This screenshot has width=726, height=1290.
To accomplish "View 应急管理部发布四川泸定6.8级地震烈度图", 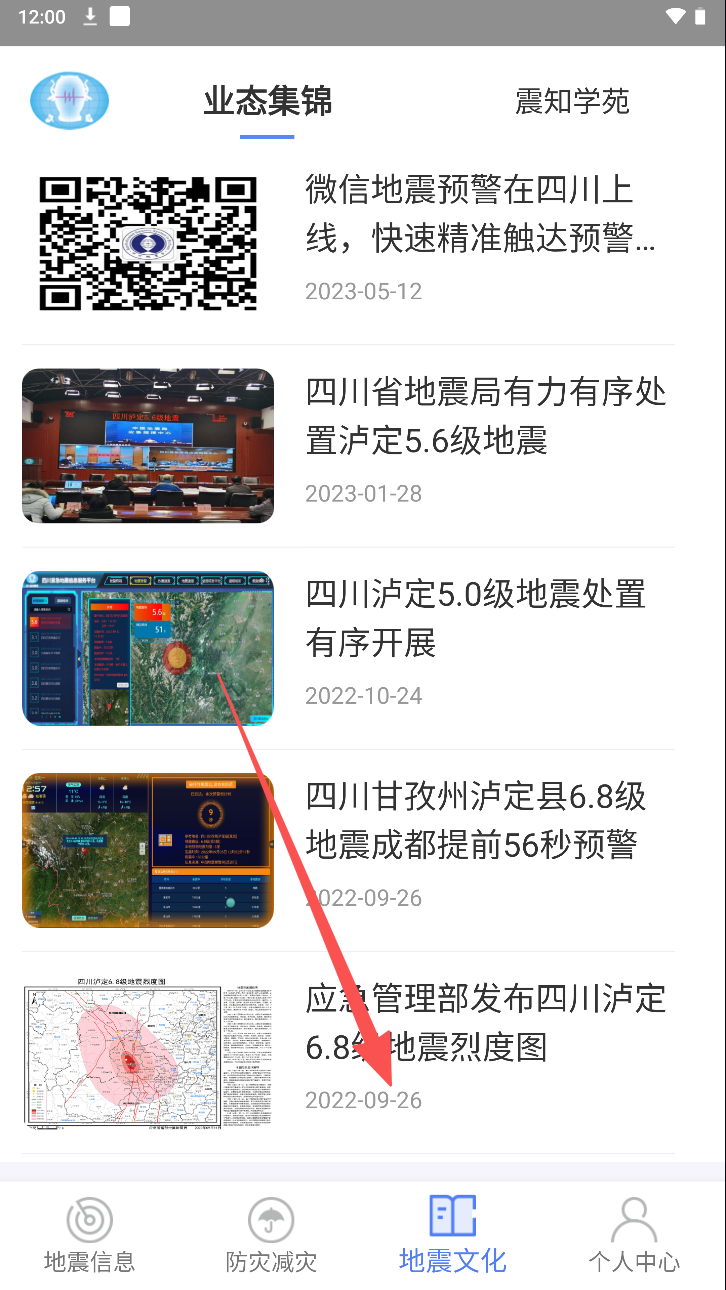I will (x=485, y=1022).
